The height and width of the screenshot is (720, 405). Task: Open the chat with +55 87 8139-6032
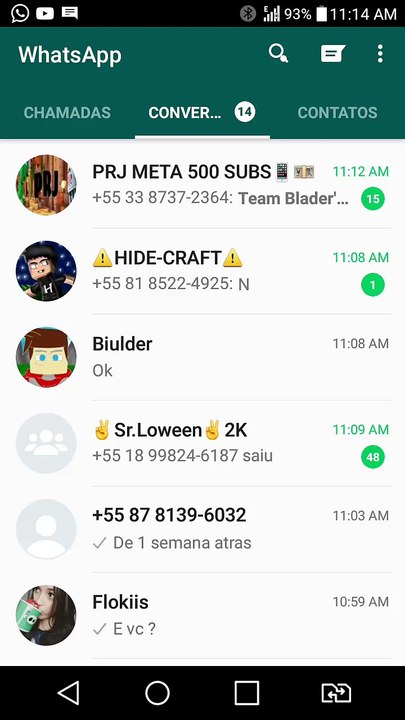pyautogui.click(x=202, y=529)
